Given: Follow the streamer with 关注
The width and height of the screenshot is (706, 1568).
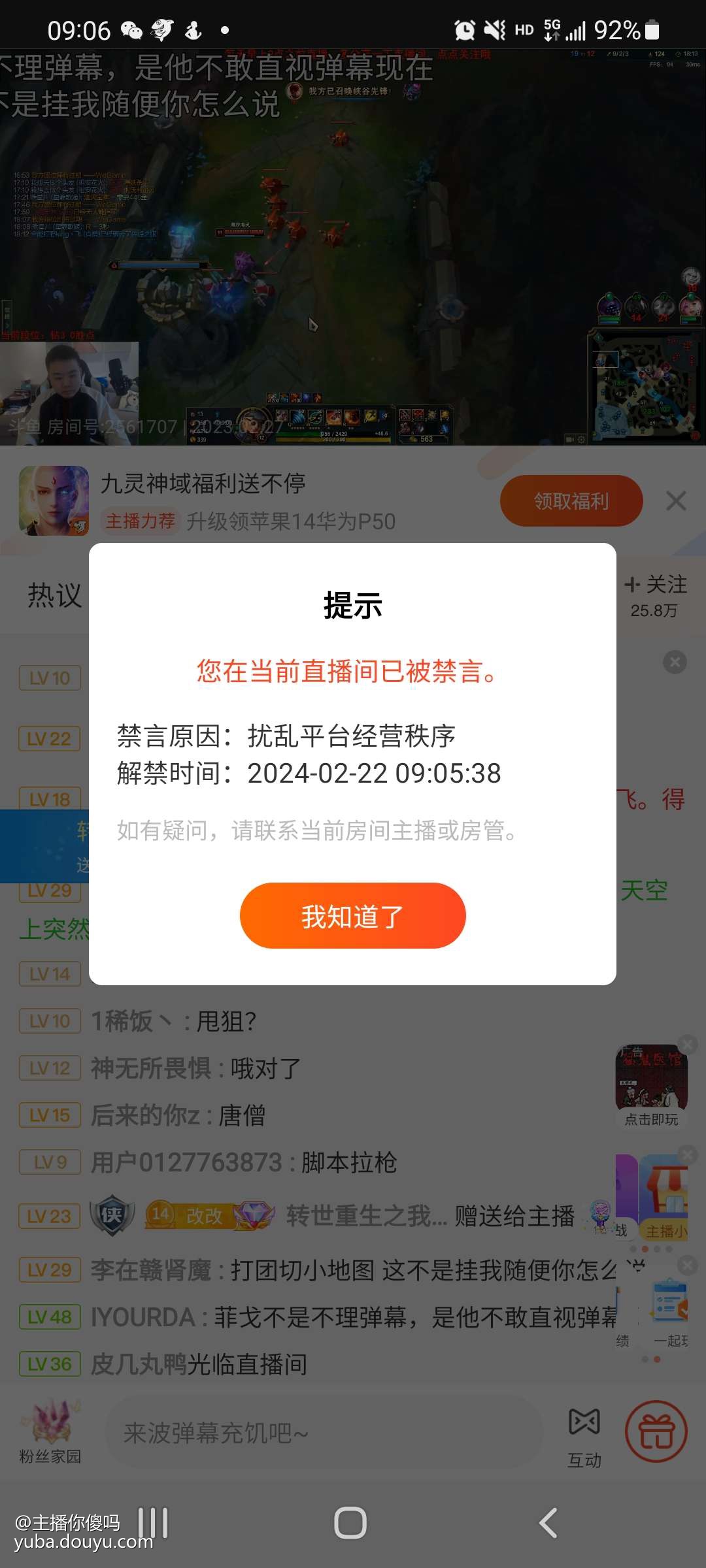Looking at the screenshot, I should pyautogui.click(x=655, y=595).
